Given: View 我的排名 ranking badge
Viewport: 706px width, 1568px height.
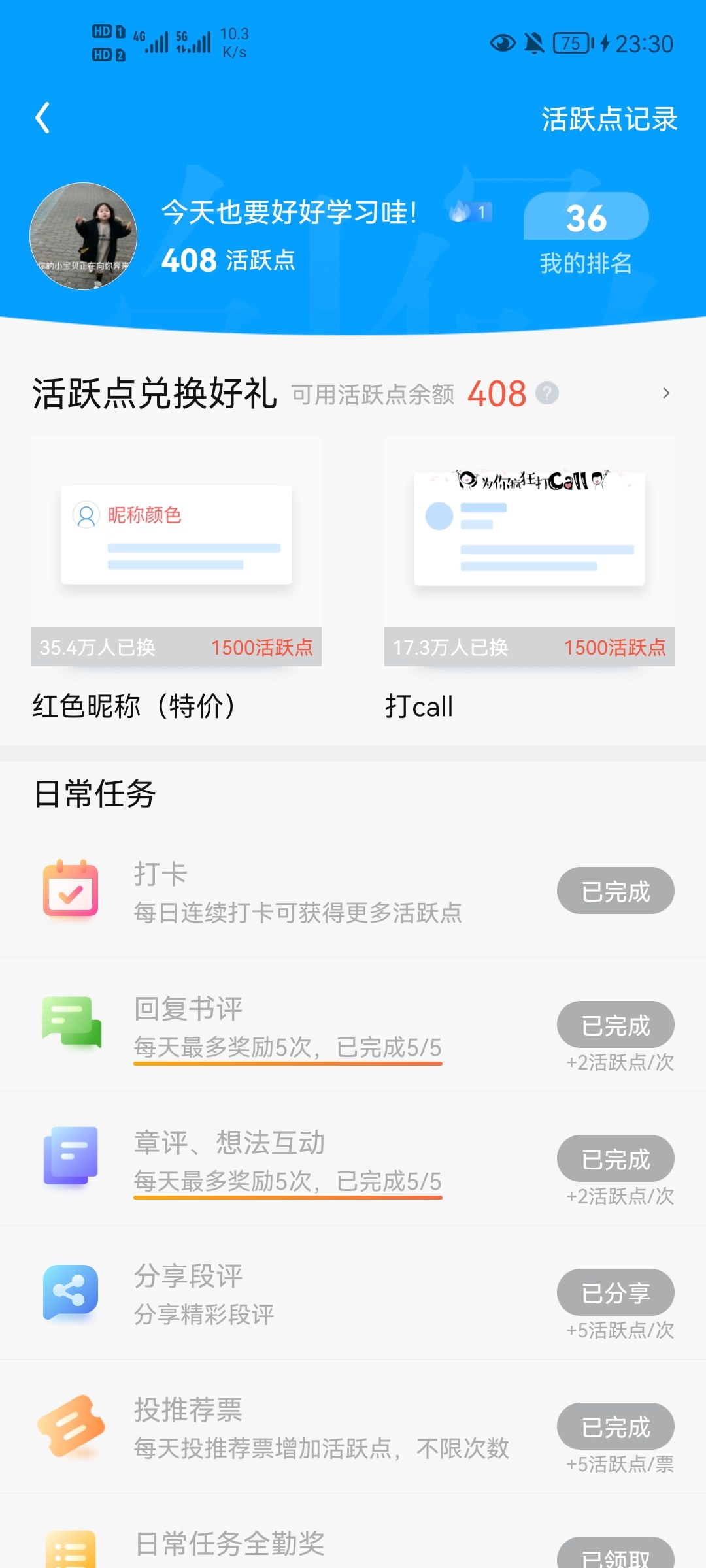Looking at the screenshot, I should pyautogui.click(x=586, y=235).
